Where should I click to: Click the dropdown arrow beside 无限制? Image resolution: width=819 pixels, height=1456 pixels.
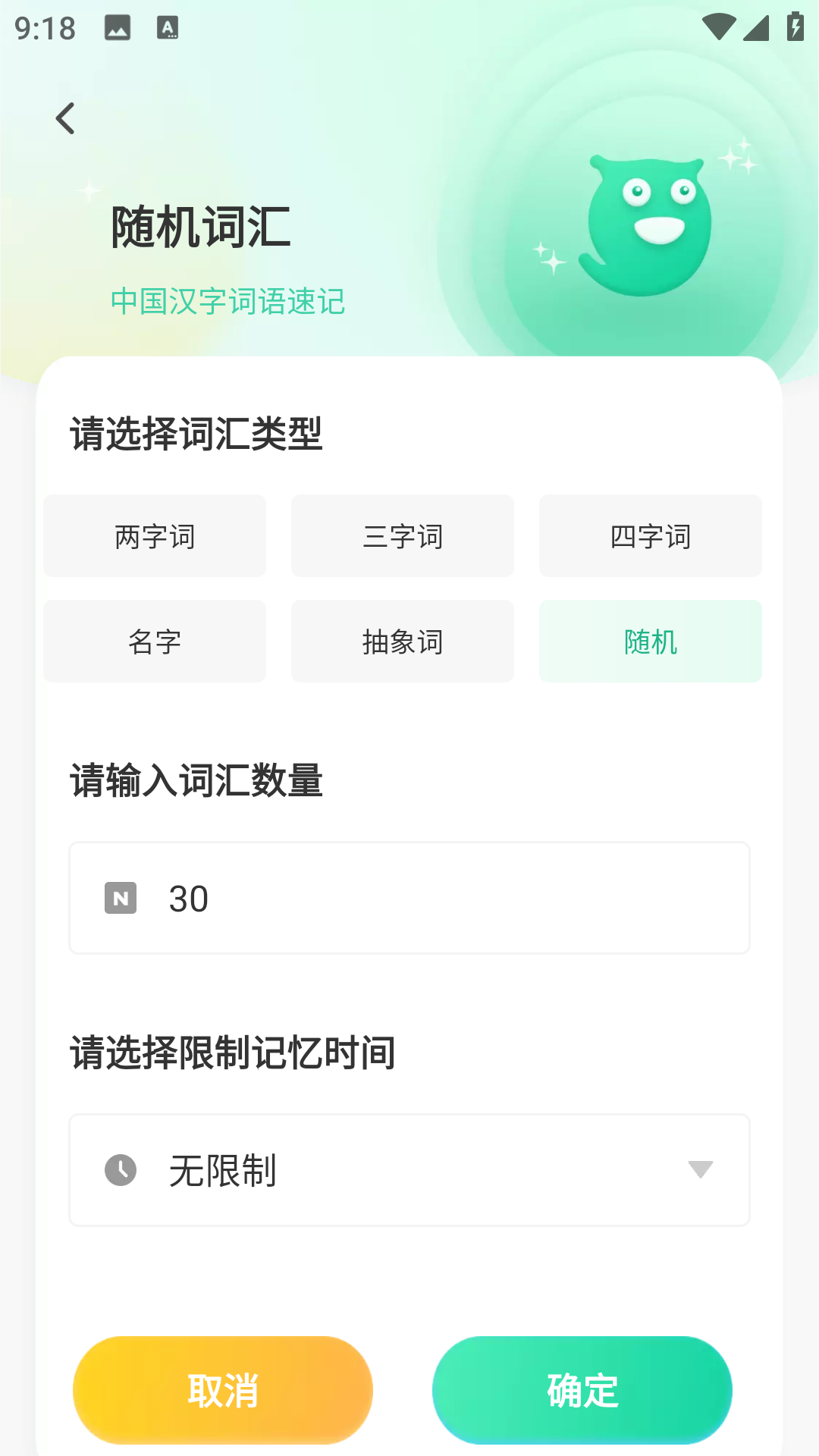701,1171
